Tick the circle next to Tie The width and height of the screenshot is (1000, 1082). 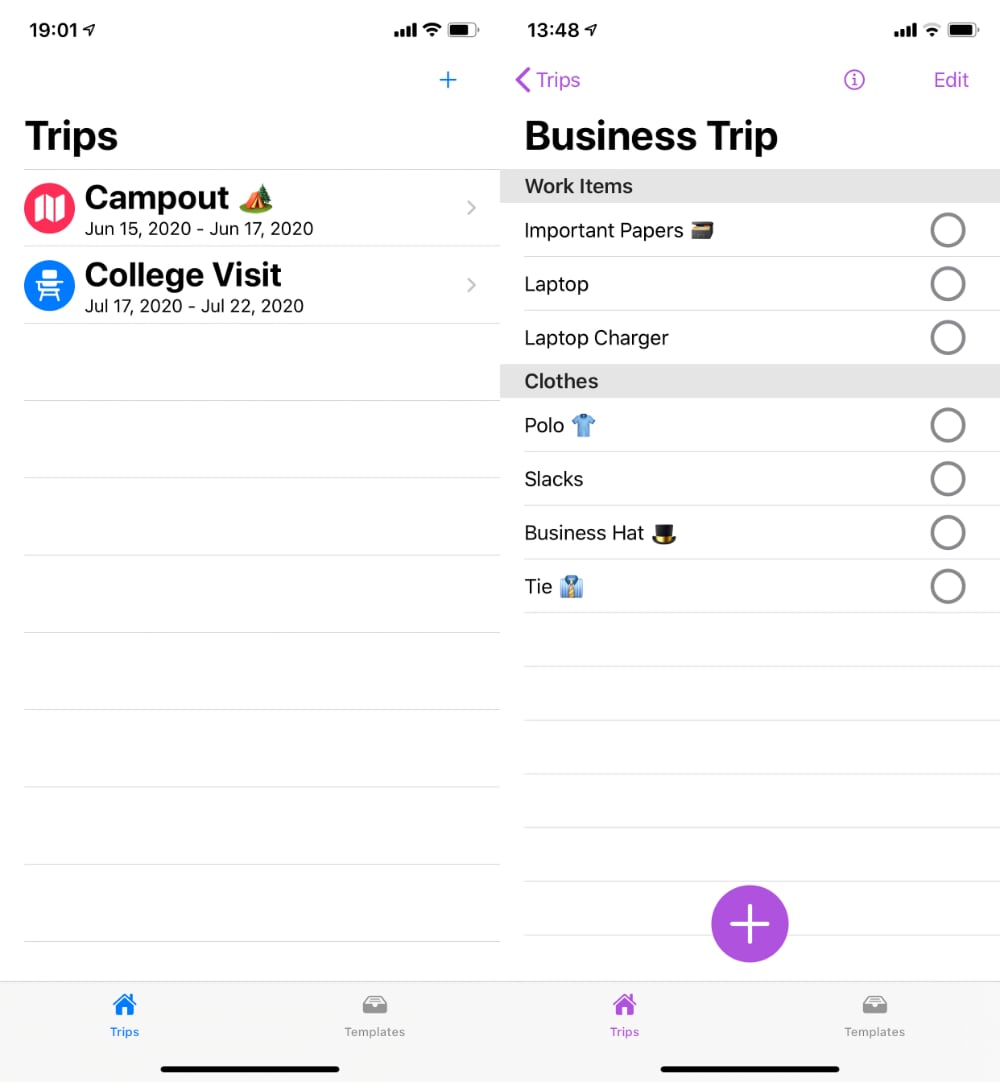[947, 586]
